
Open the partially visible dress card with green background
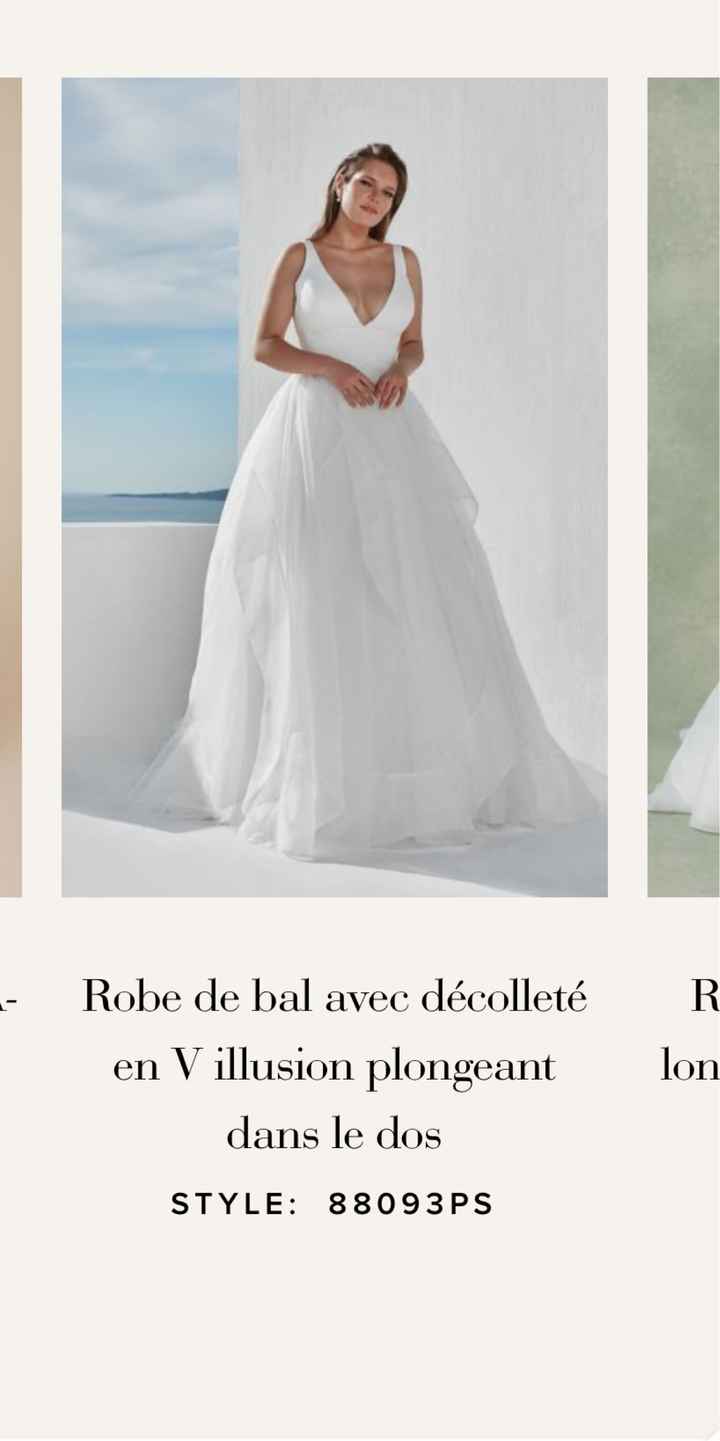point(684,487)
